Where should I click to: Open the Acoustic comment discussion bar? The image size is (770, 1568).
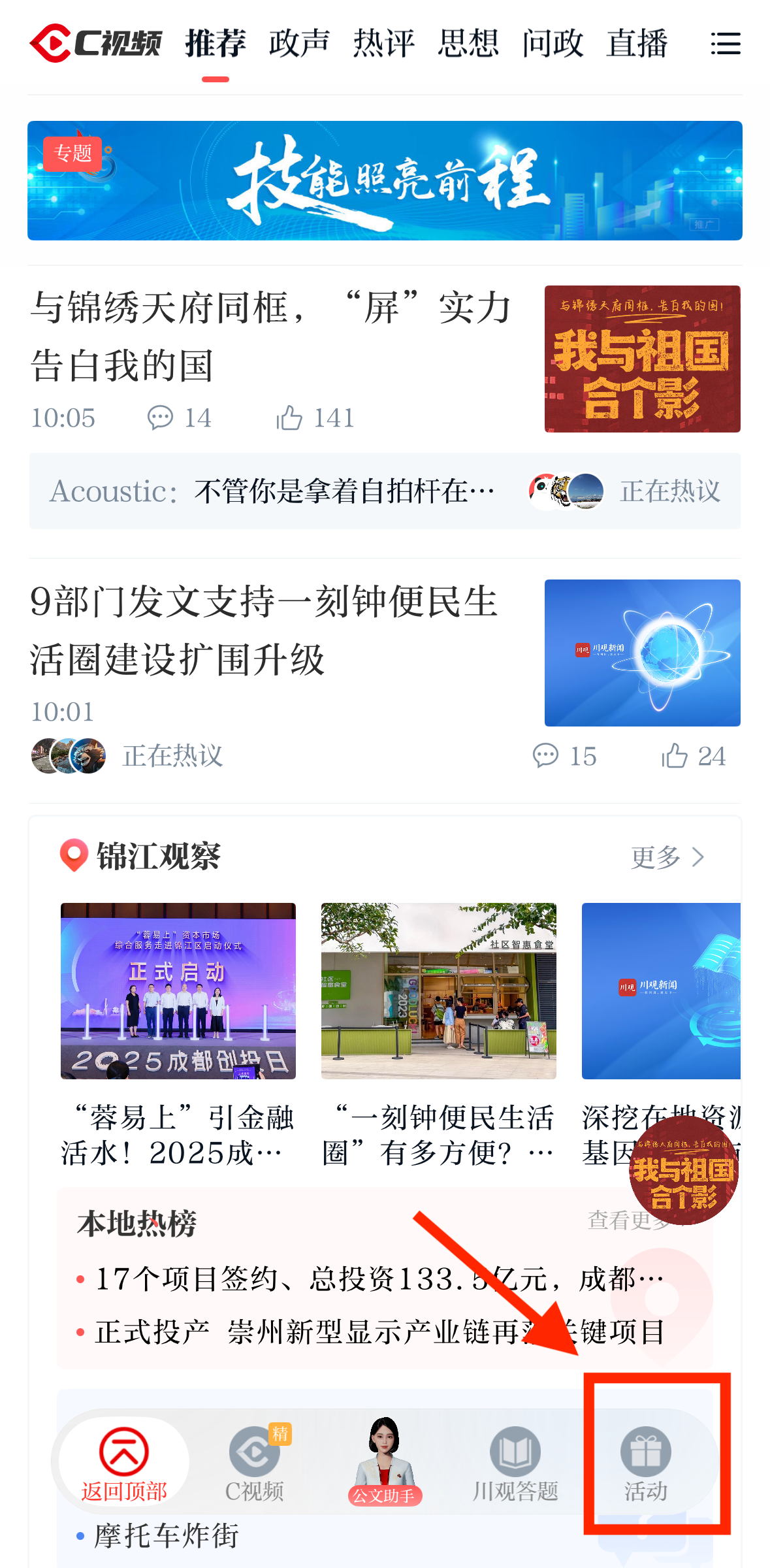[385, 491]
